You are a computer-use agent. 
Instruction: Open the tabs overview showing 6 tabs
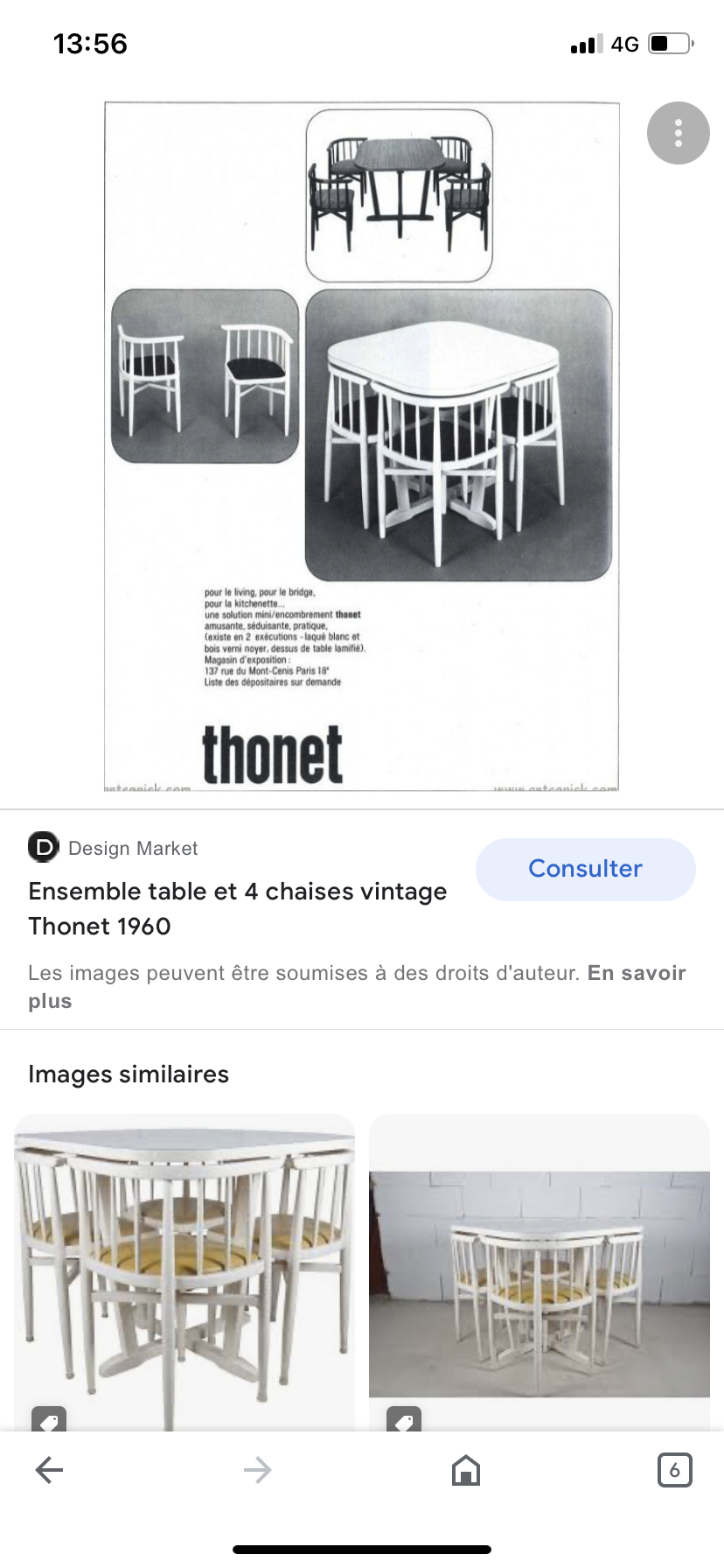(673, 1470)
